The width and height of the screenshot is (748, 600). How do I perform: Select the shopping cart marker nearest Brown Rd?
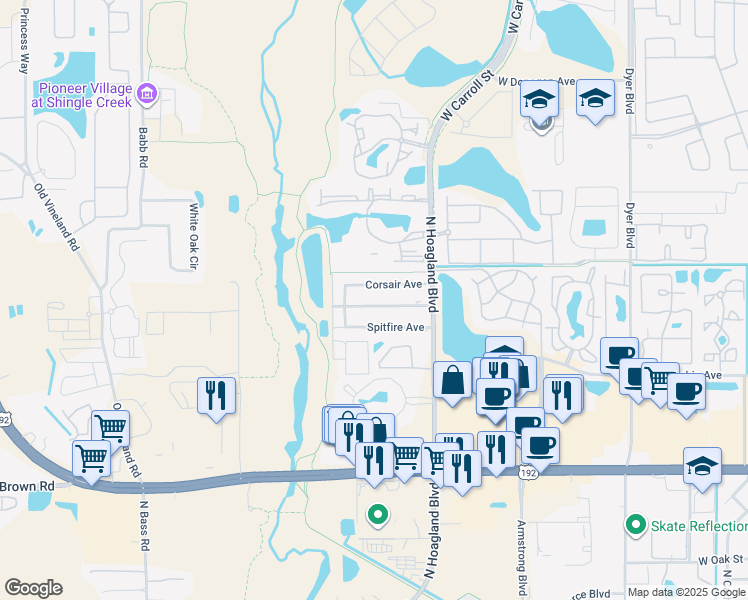92,460
